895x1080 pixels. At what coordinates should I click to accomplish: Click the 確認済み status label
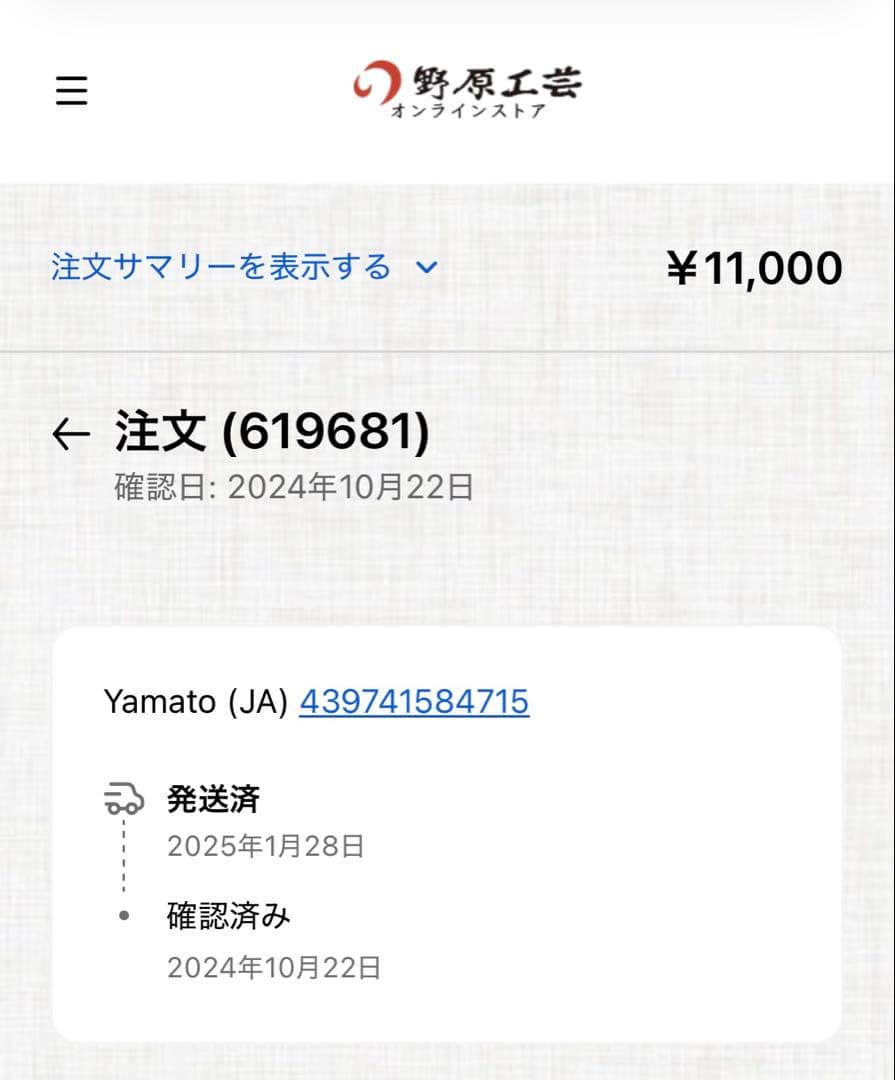point(227,915)
